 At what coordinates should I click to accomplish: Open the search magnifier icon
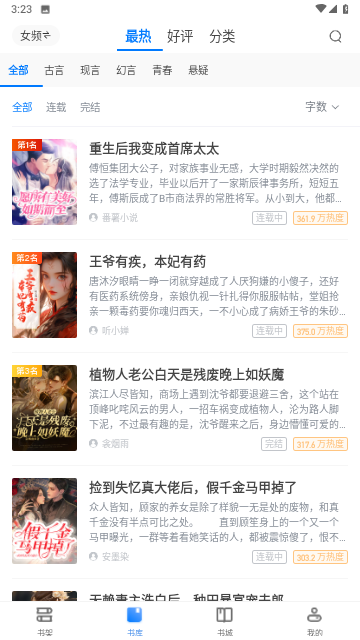click(x=335, y=37)
